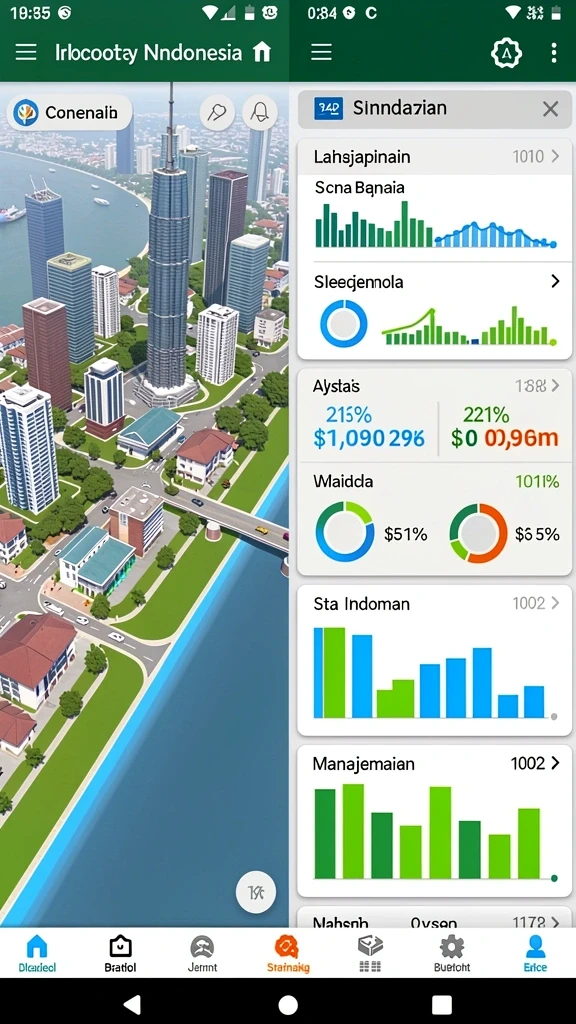
Task: Close the Sinndazian panel
Action: [x=551, y=109]
